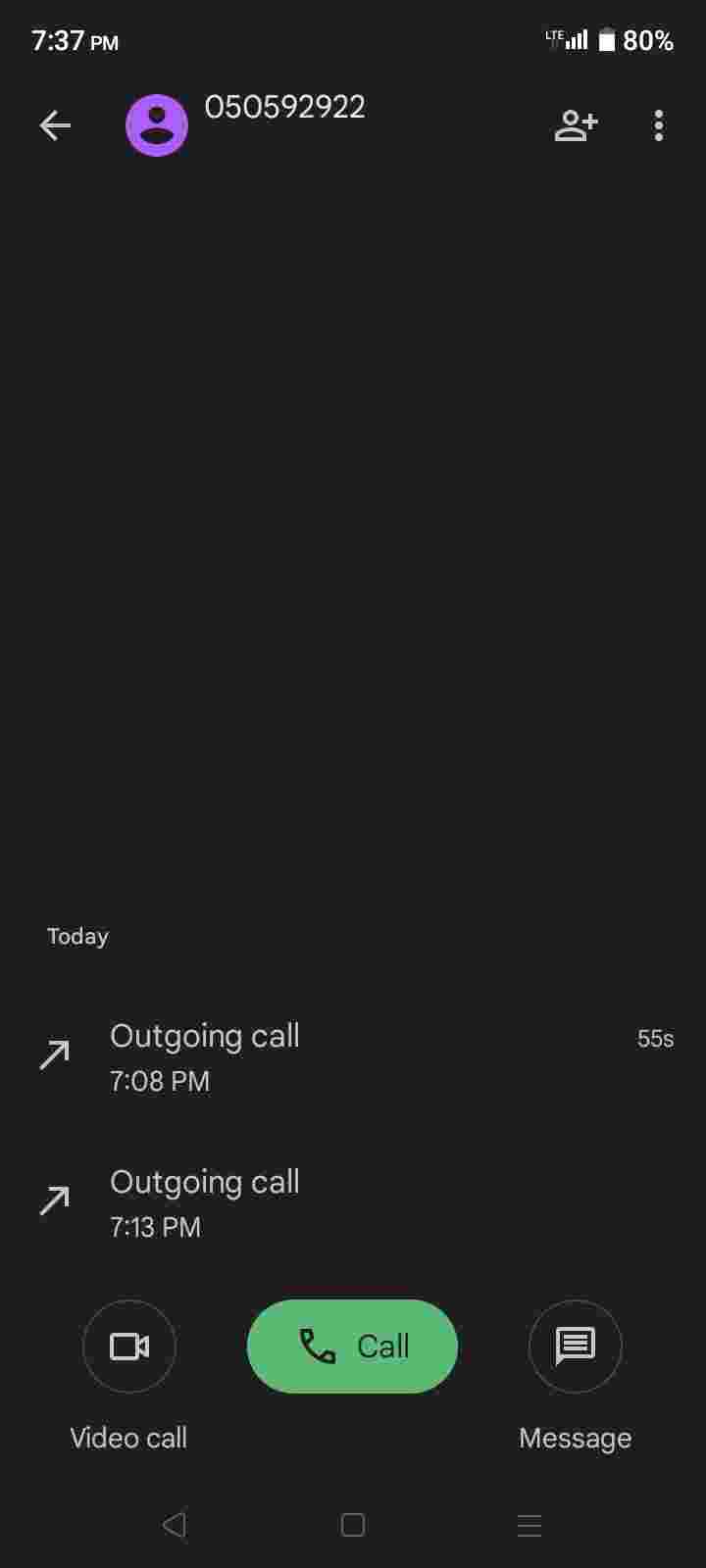Viewport: 706px width, 1568px height.
Task: Send a message to this number
Action: coord(576,1347)
